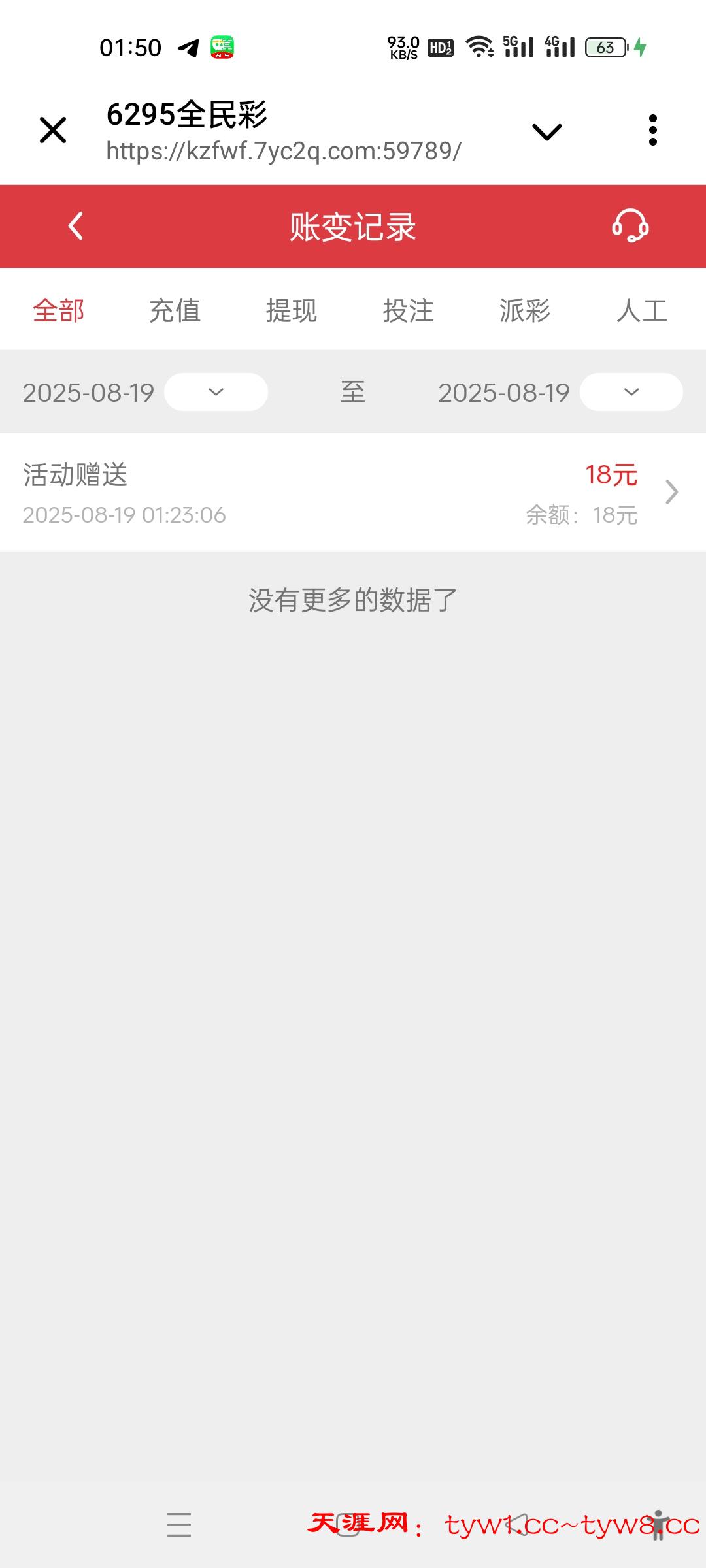Screen dimensions: 706x1568
Task: Open the 活动赠送 18元 record
Action: (353, 492)
